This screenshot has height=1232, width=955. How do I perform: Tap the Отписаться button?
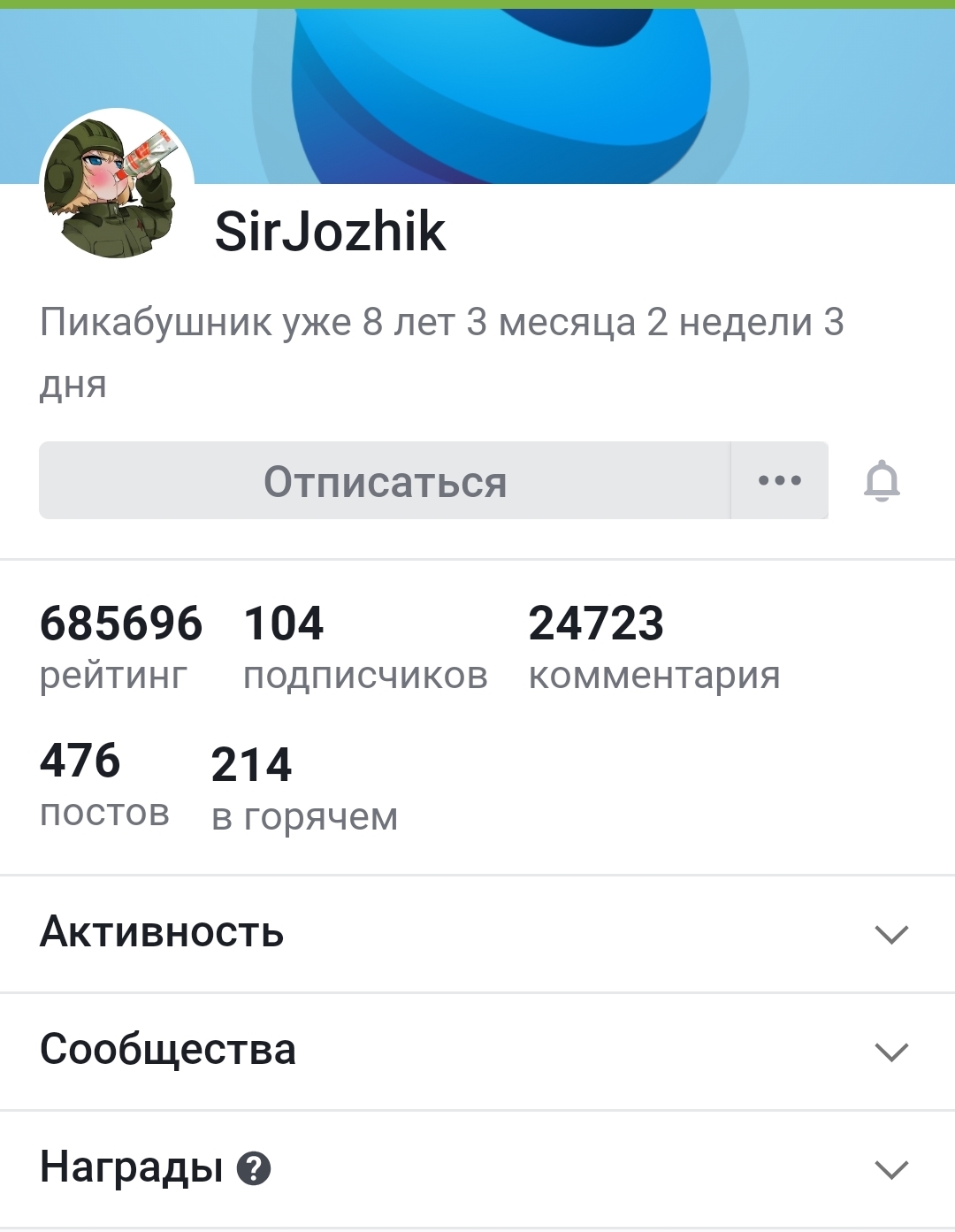pyautogui.click(x=385, y=481)
